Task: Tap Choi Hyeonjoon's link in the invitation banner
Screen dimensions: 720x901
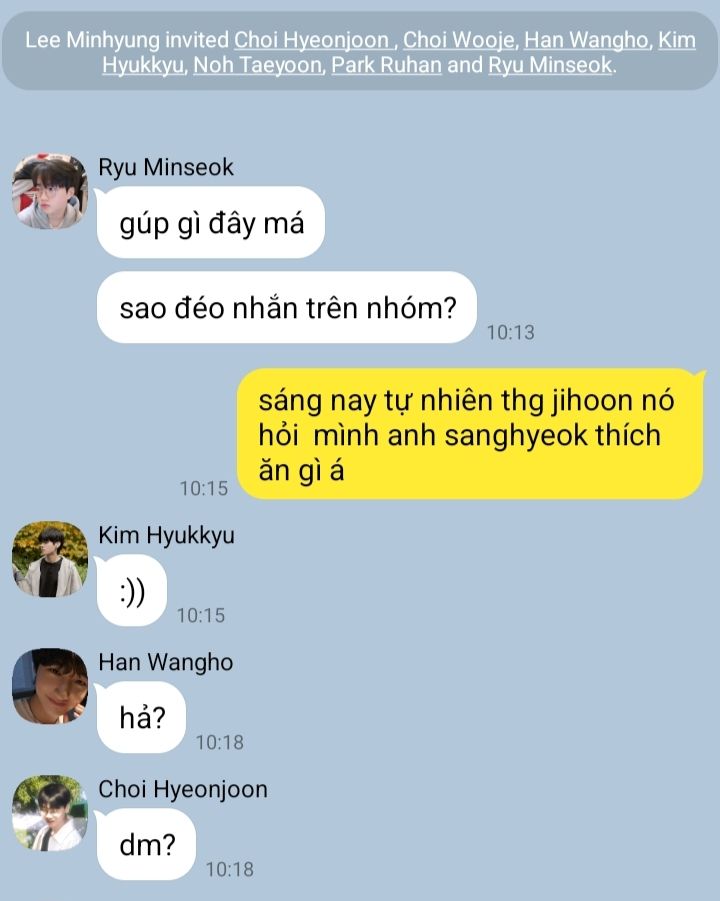Action: click(x=313, y=41)
